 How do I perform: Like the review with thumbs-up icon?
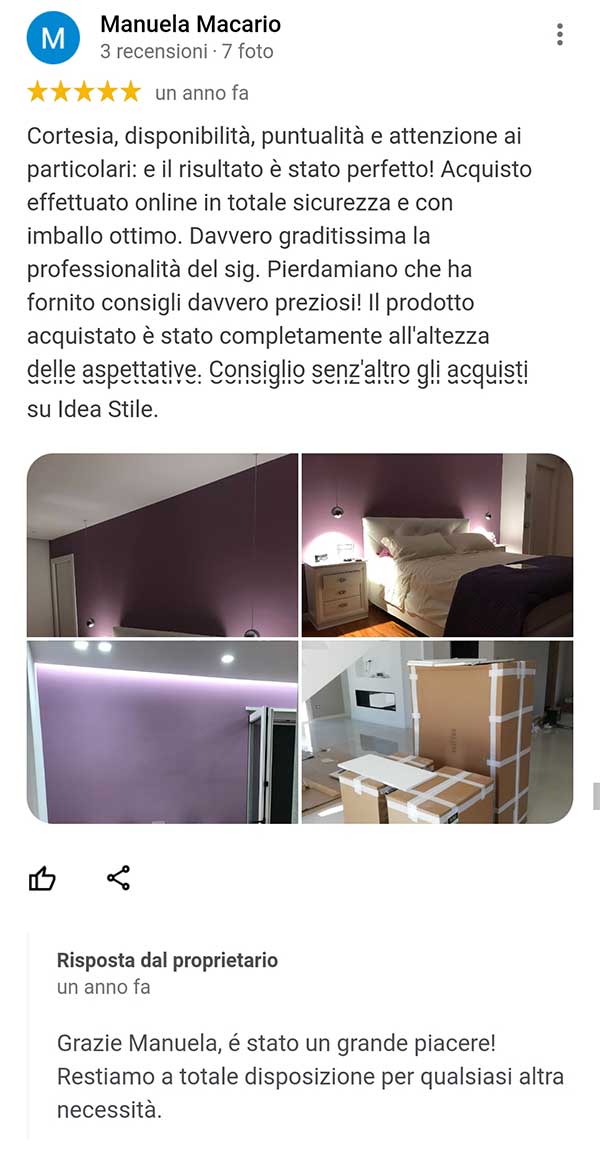(42, 878)
